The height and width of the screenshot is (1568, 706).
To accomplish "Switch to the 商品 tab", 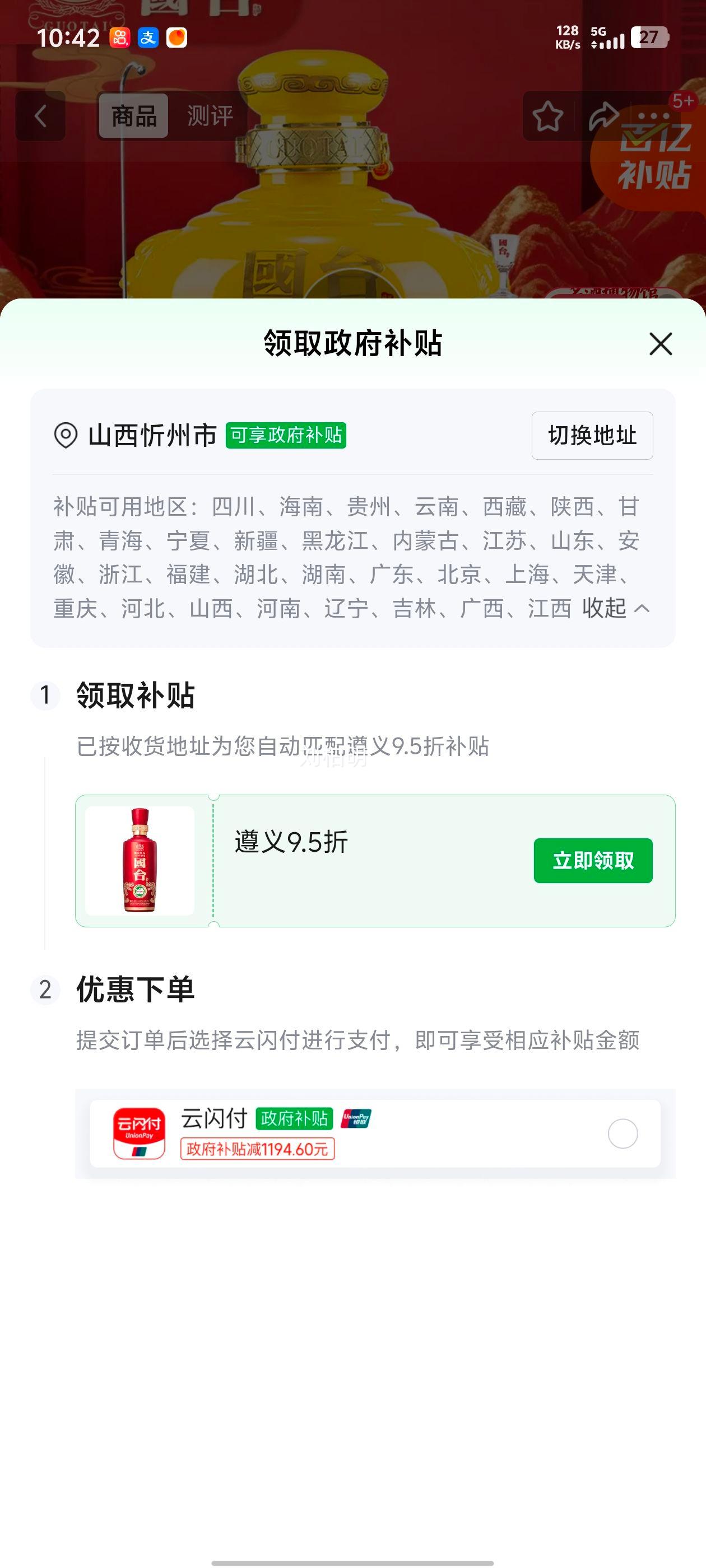I will coord(133,116).
